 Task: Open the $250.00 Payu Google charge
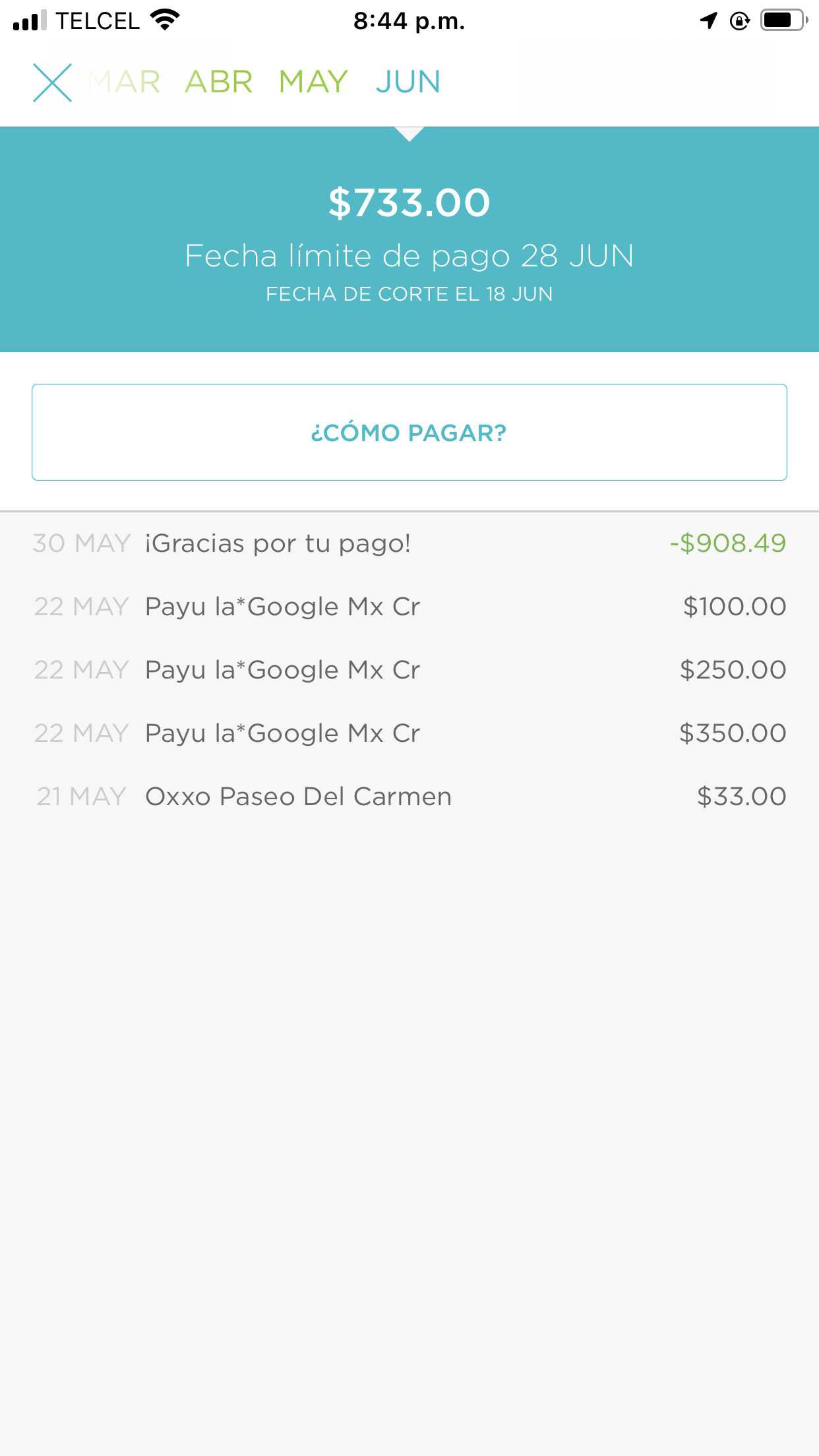click(409, 670)
